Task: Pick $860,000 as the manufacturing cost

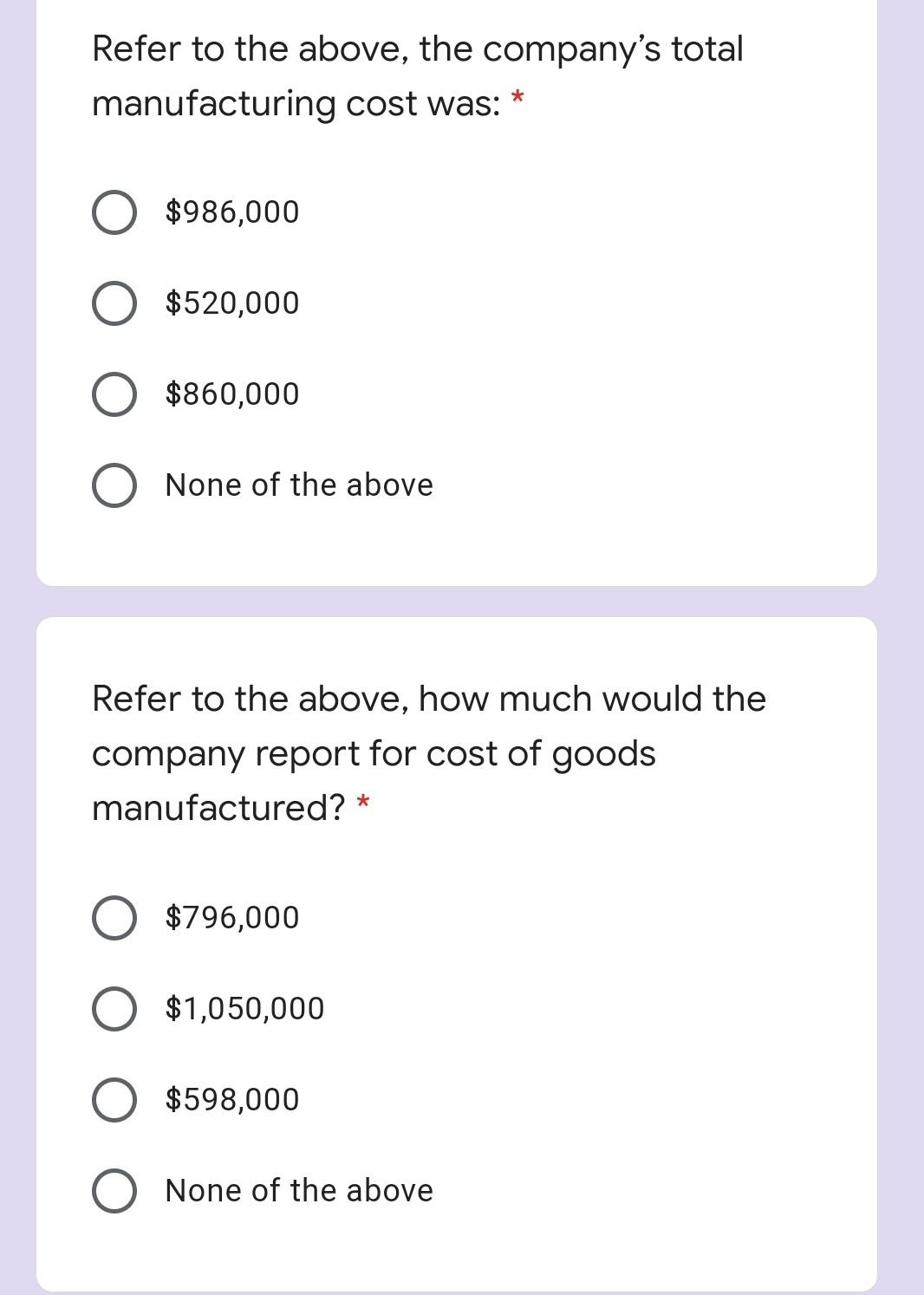Action: click(x=114, y=394)
